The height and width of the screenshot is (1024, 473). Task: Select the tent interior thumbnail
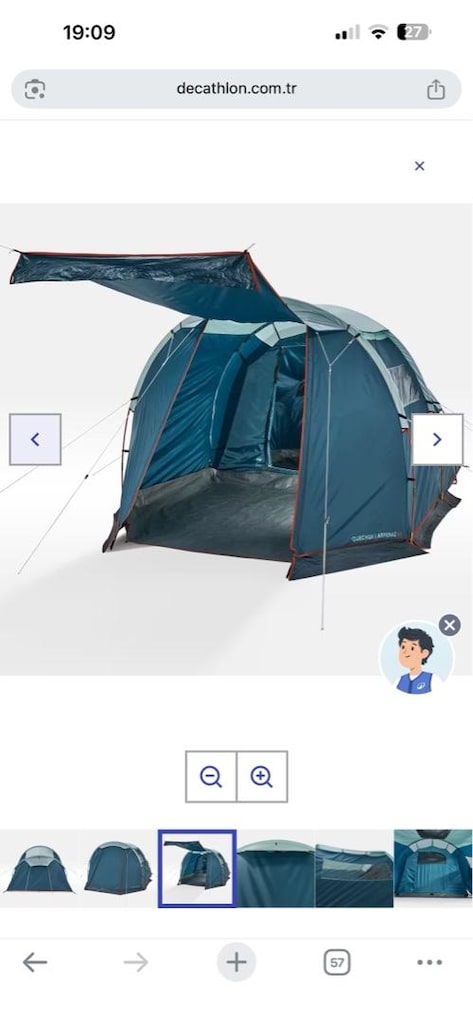coord(433,869)
